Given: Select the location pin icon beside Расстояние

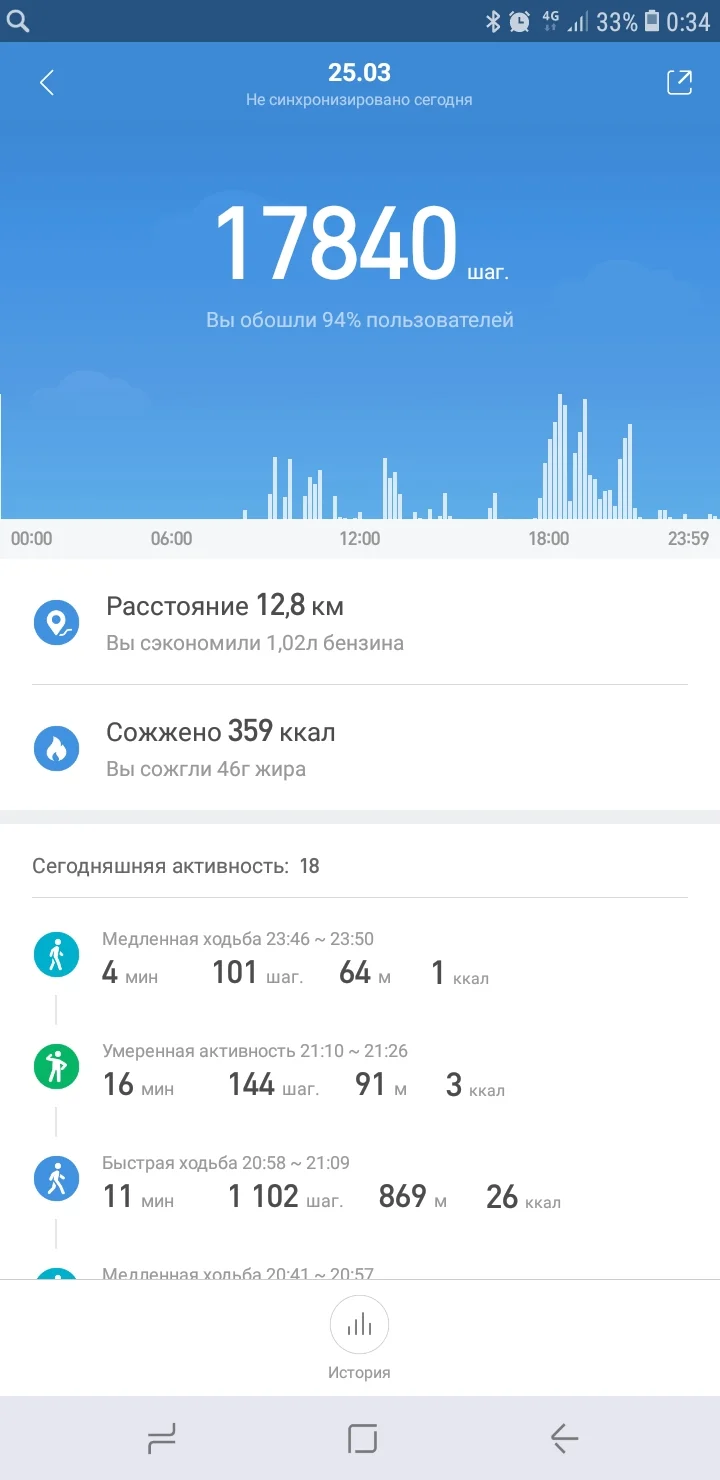Looking at the screenshot, I should pos(57,623).
